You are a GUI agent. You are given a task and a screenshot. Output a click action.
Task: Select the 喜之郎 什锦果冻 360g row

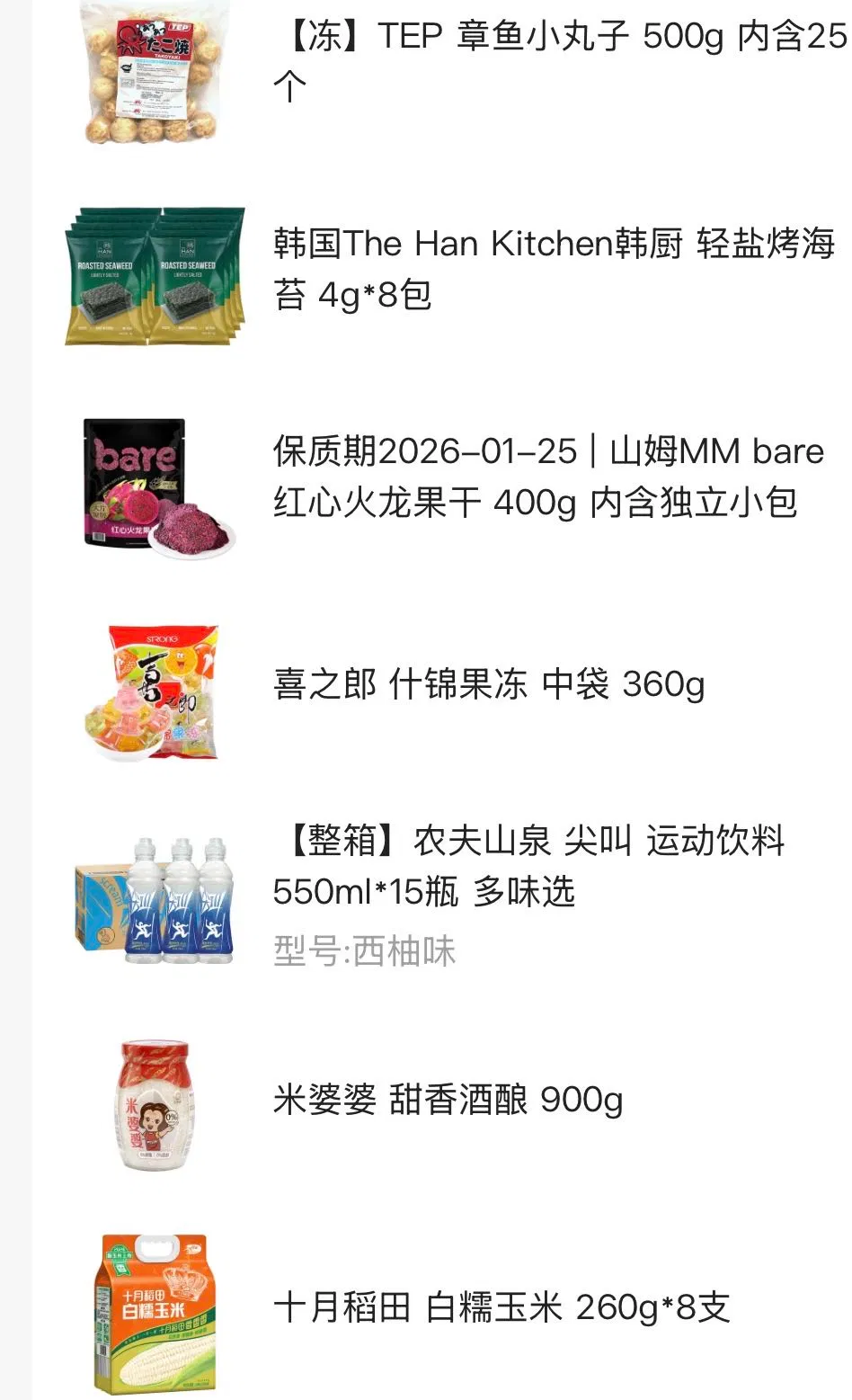pyautogui.click(x=489, y=685)
